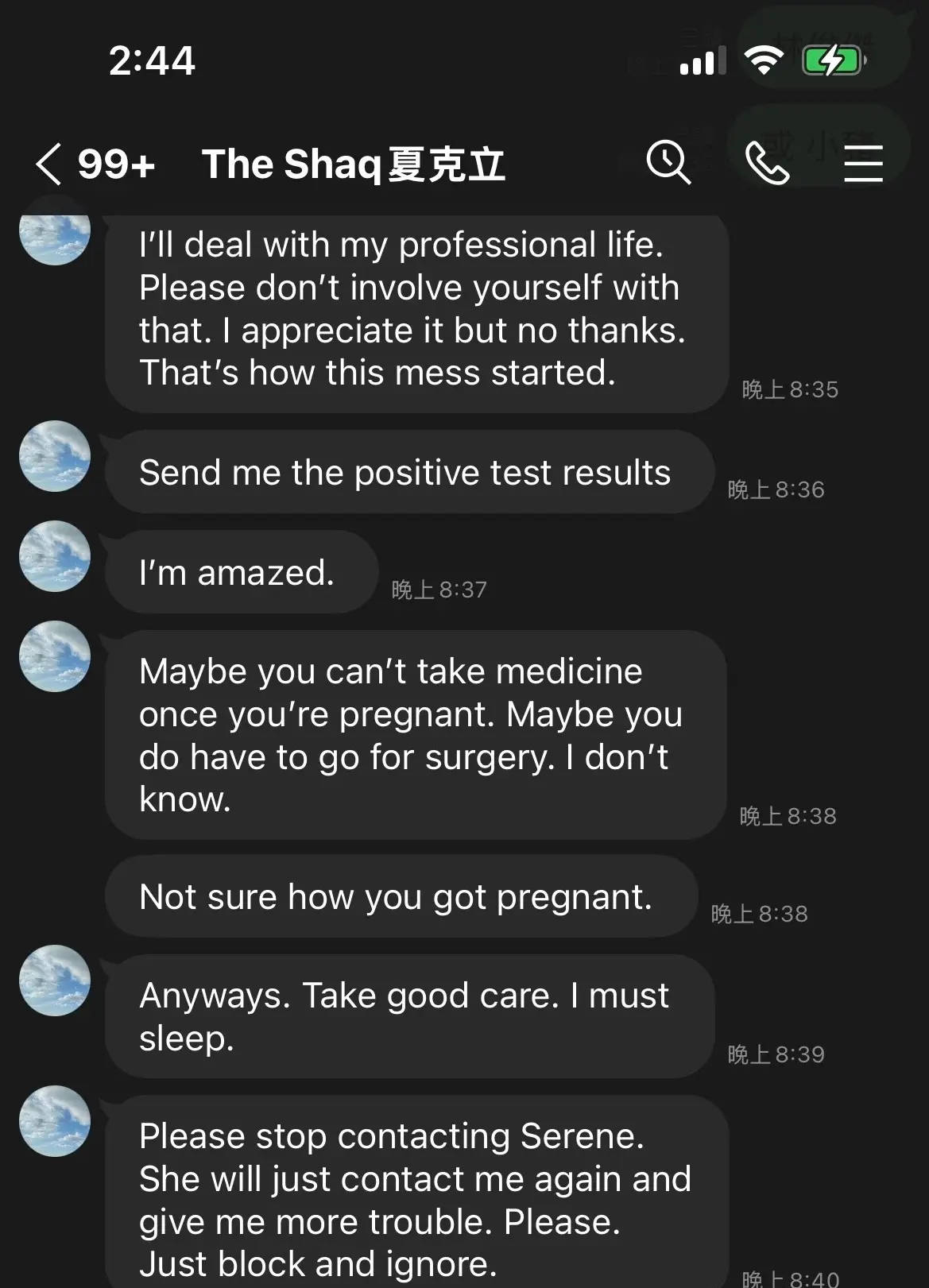929x1288 pixels.
Task: Go back to the chat list
Action: pos(49,164)
